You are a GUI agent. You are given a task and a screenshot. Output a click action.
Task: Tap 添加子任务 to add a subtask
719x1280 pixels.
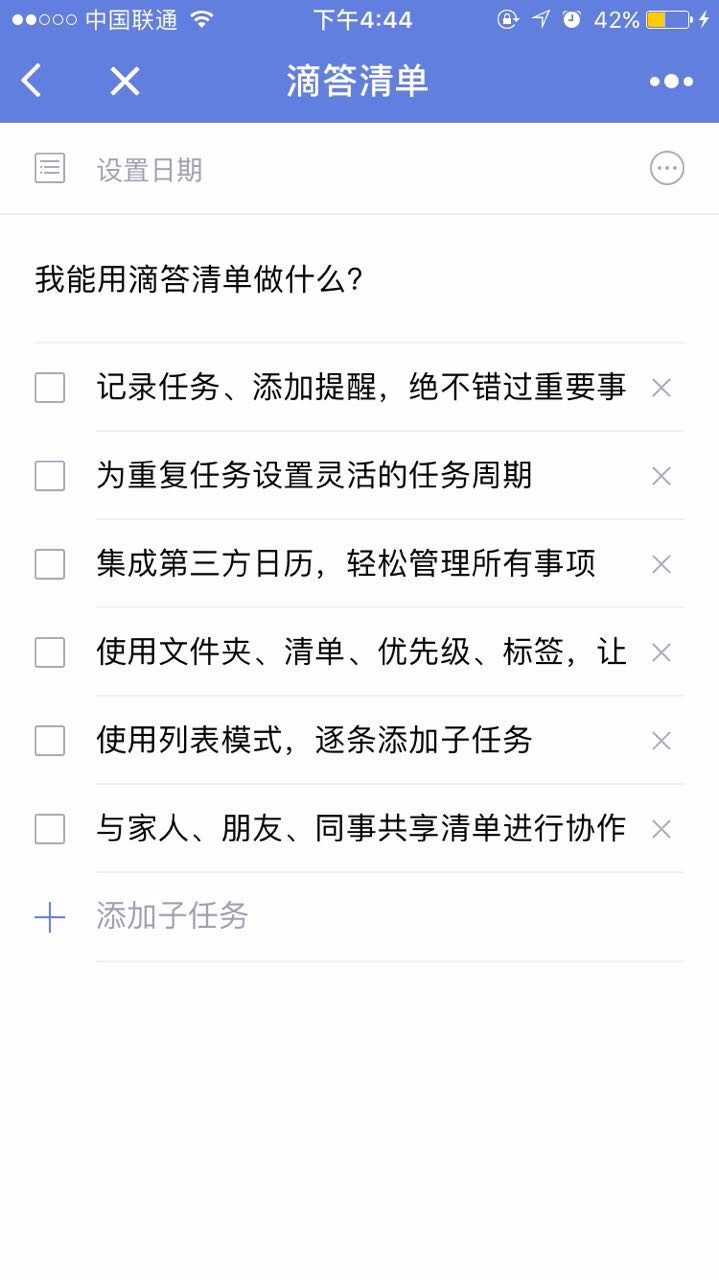coord(172,916)
